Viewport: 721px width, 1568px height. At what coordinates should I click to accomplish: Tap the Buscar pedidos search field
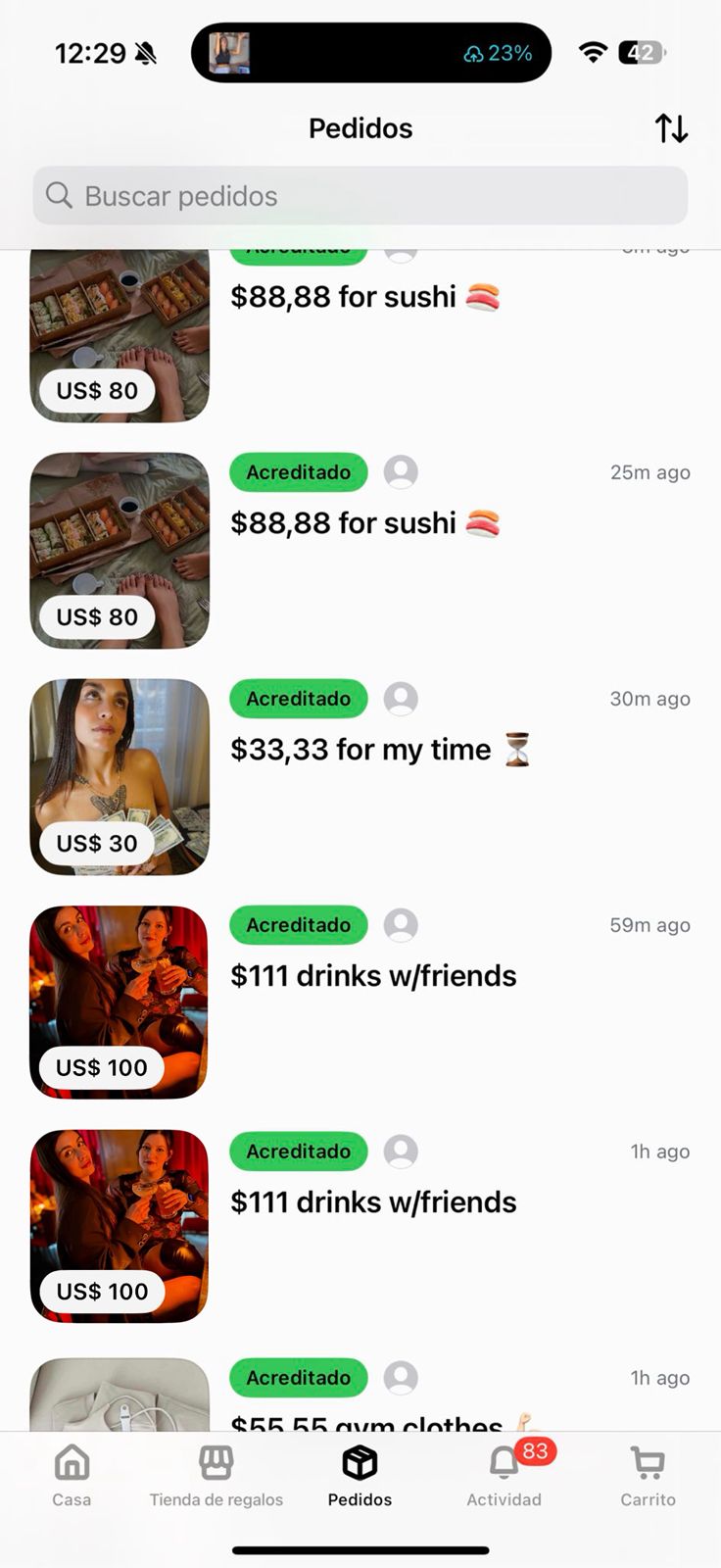pos(360,196)
